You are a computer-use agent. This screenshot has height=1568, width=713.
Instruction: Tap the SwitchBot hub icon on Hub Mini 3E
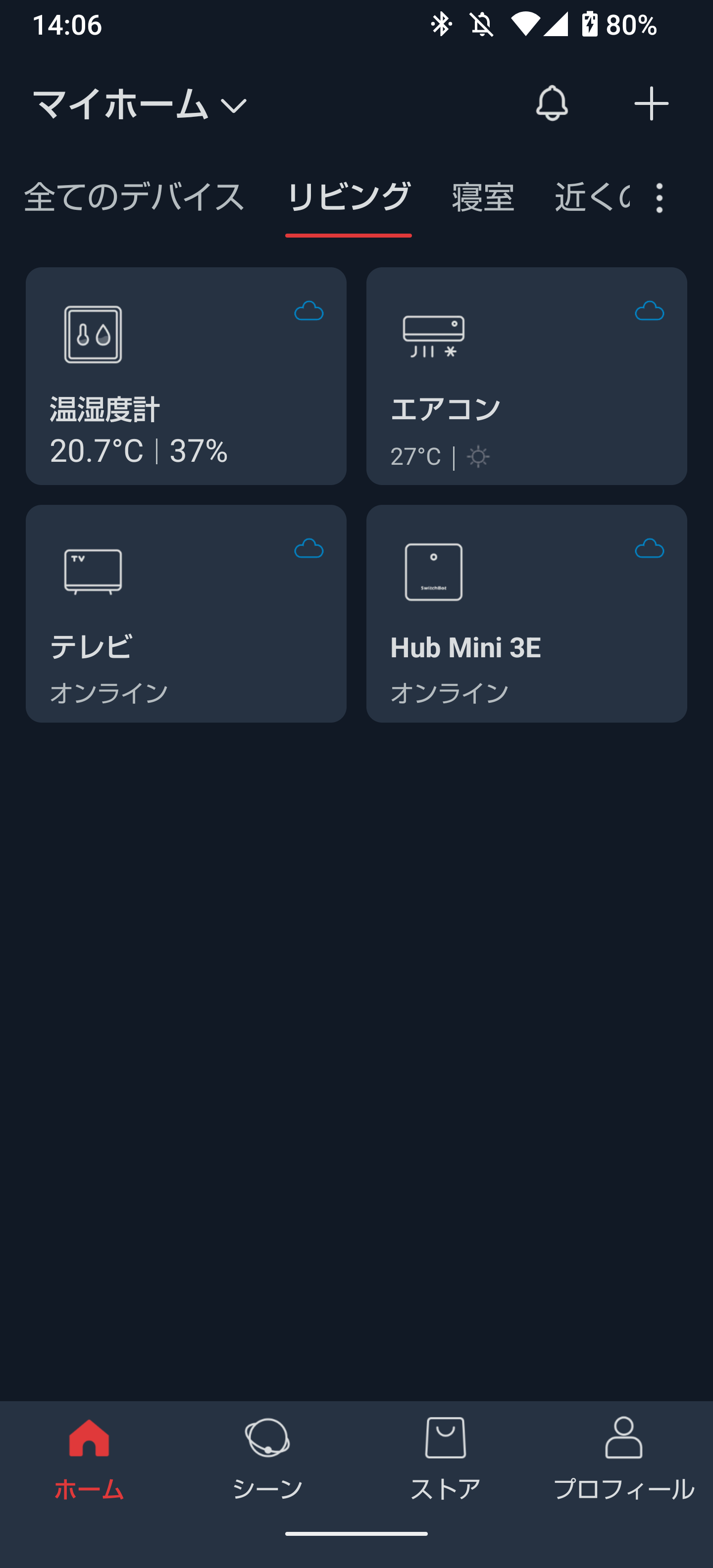click(434, 572)
